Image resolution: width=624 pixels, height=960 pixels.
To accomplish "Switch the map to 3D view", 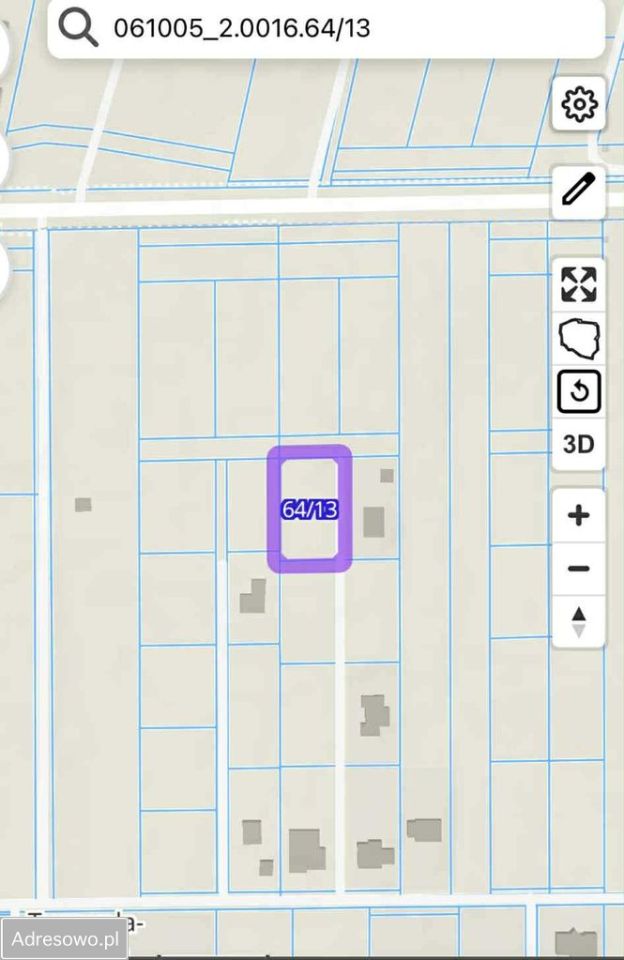I will click(579, 444).
